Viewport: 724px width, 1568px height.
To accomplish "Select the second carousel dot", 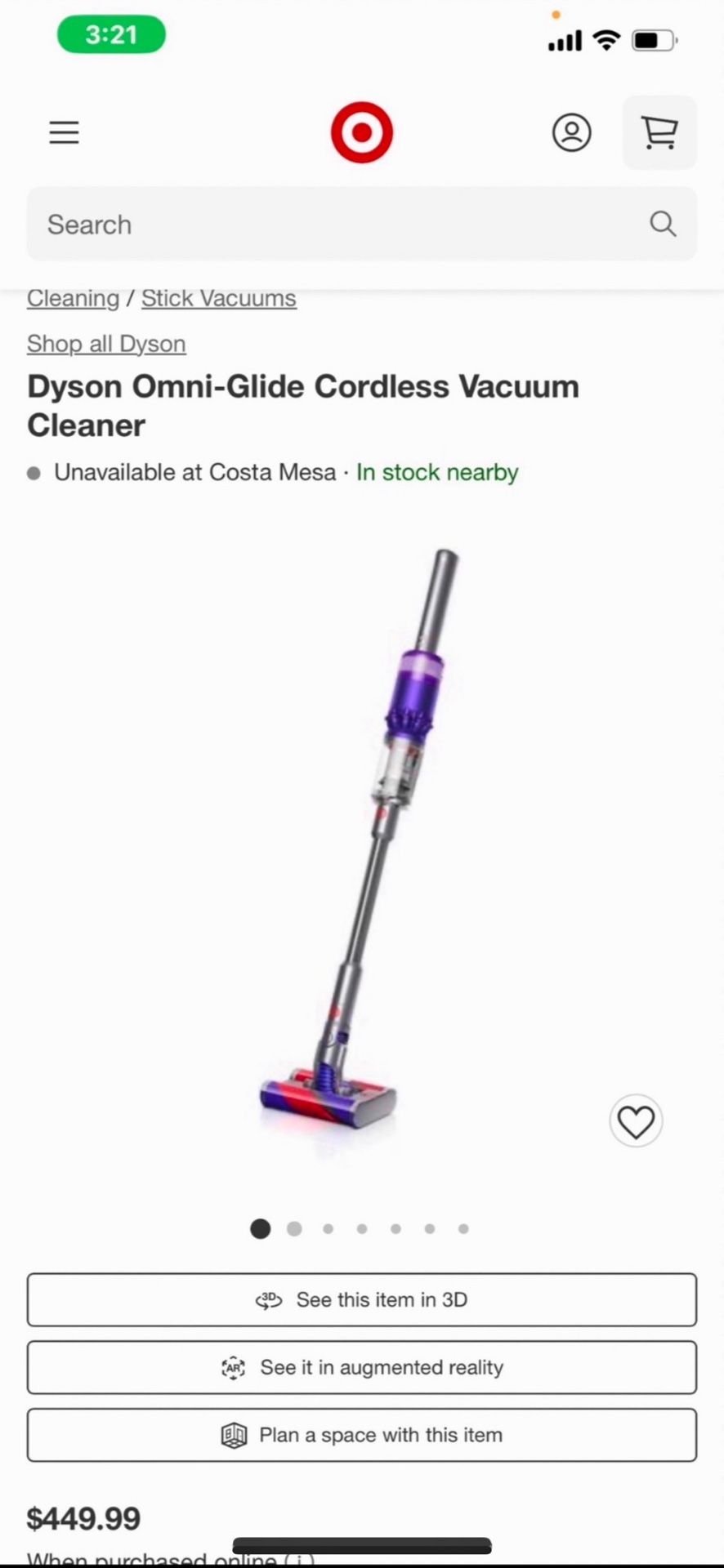I will [294, 1228].
